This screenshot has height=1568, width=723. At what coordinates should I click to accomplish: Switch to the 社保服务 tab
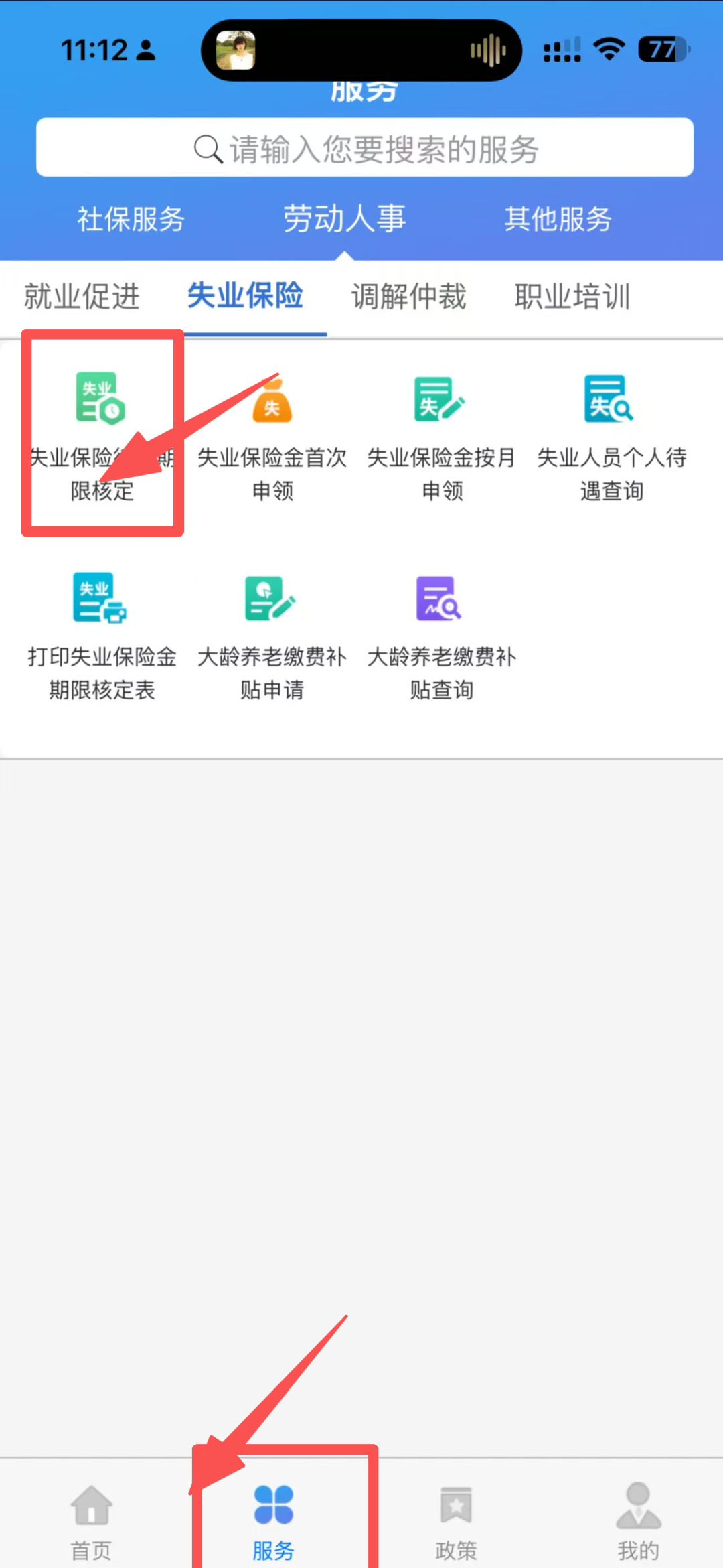131,219
